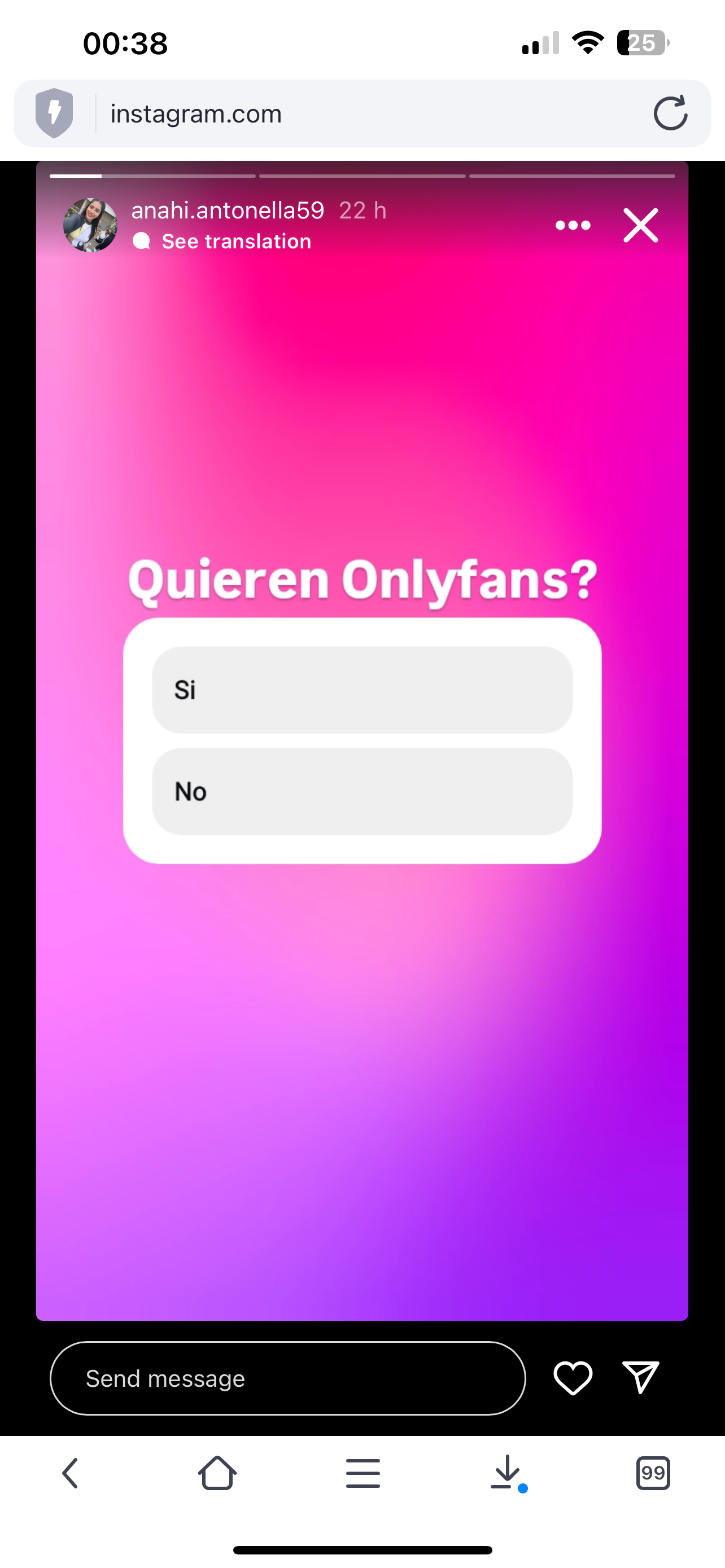Share the story via paper plane icon
This screenshot has width=725, height=1568.
coord(640,1377)
